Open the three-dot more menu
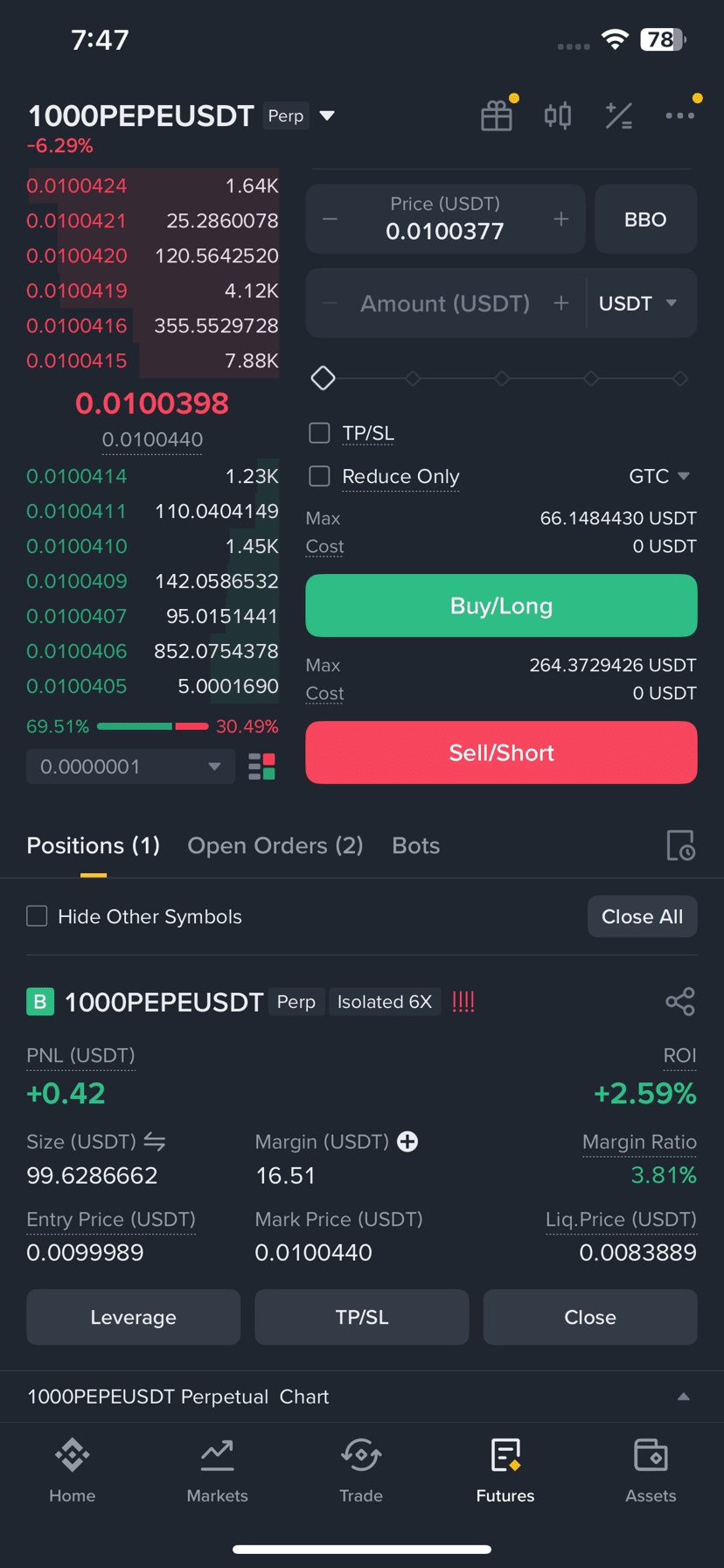Viewport: 724px width, 1568px height. (679, 115)
